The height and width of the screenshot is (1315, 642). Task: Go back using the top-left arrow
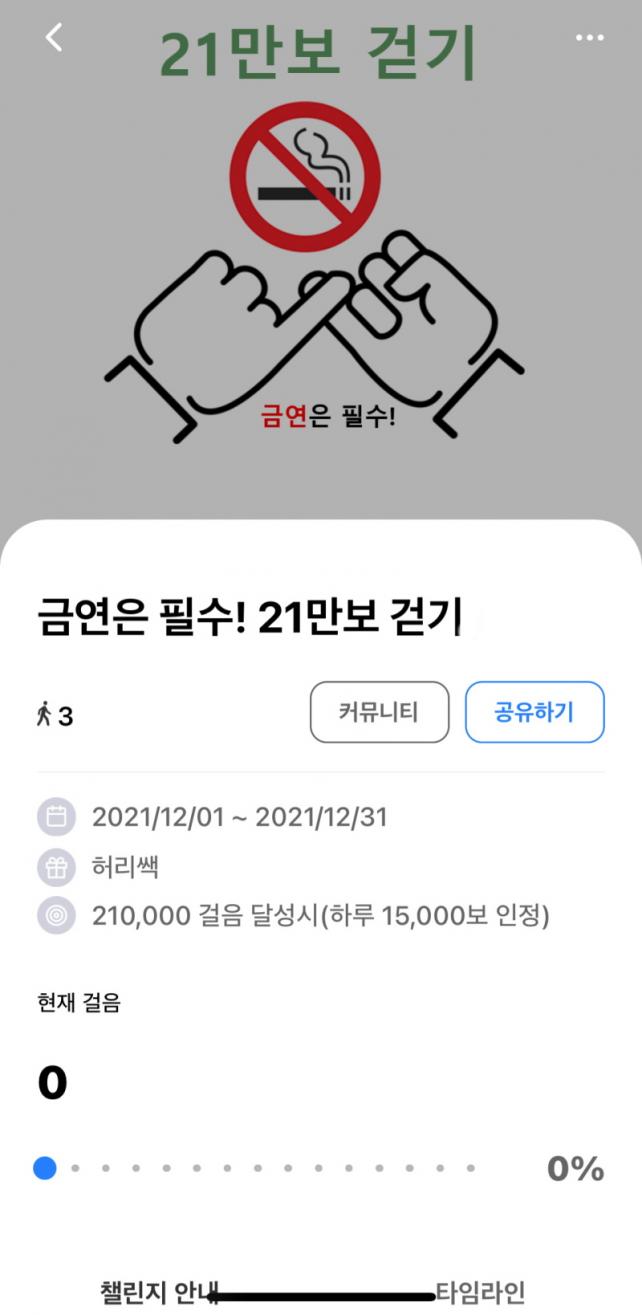[54, 38]
